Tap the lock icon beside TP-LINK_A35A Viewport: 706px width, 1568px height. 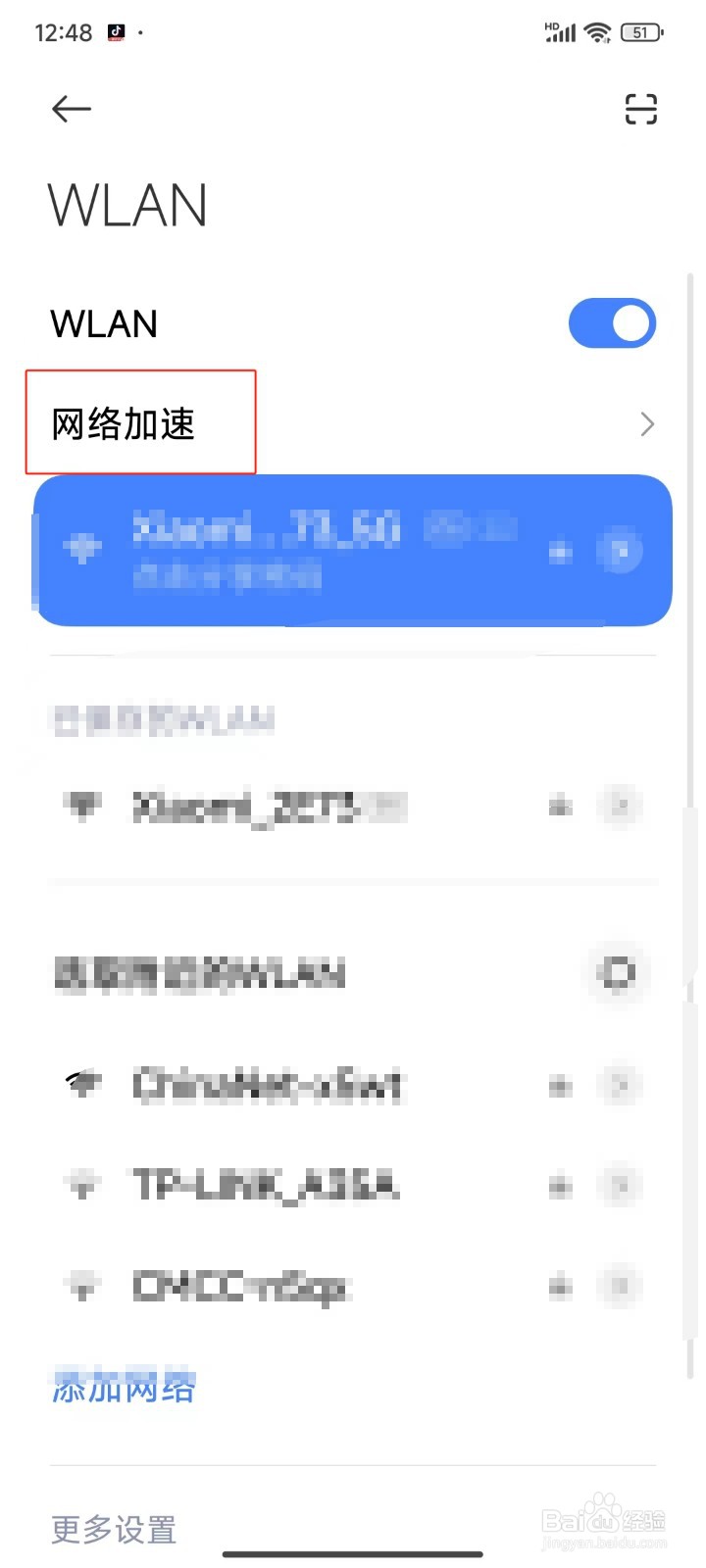(x=559, y=1186)
